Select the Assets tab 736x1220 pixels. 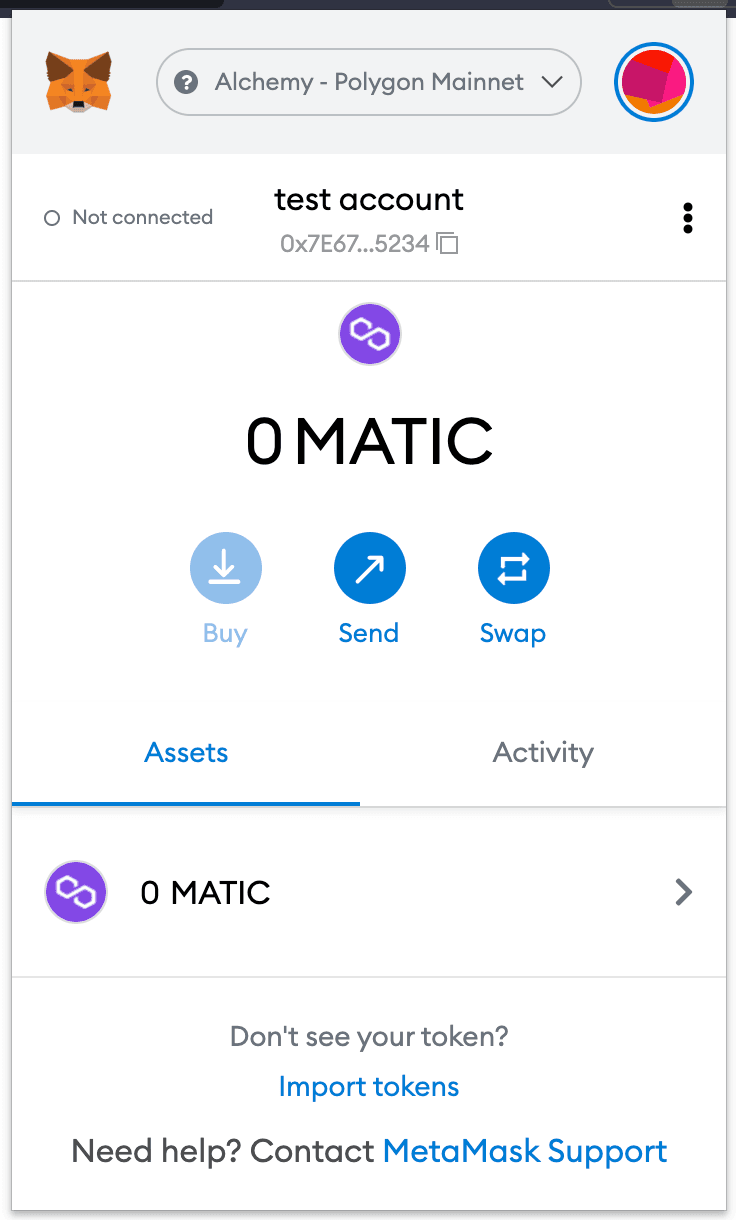coord(186,753)
